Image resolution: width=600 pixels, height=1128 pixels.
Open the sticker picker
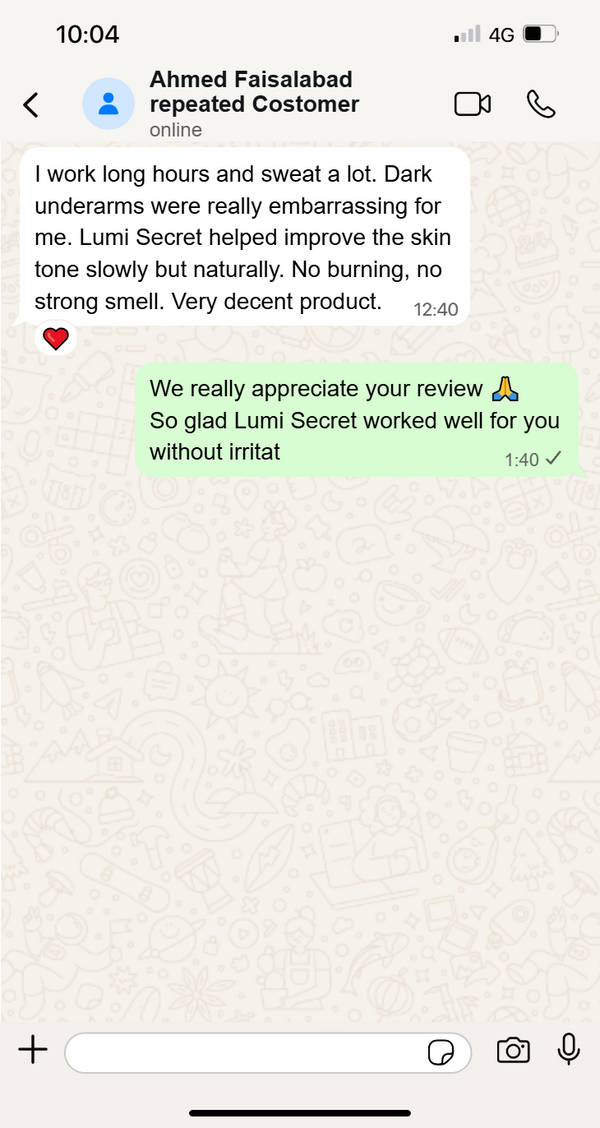coord(441,1052)
